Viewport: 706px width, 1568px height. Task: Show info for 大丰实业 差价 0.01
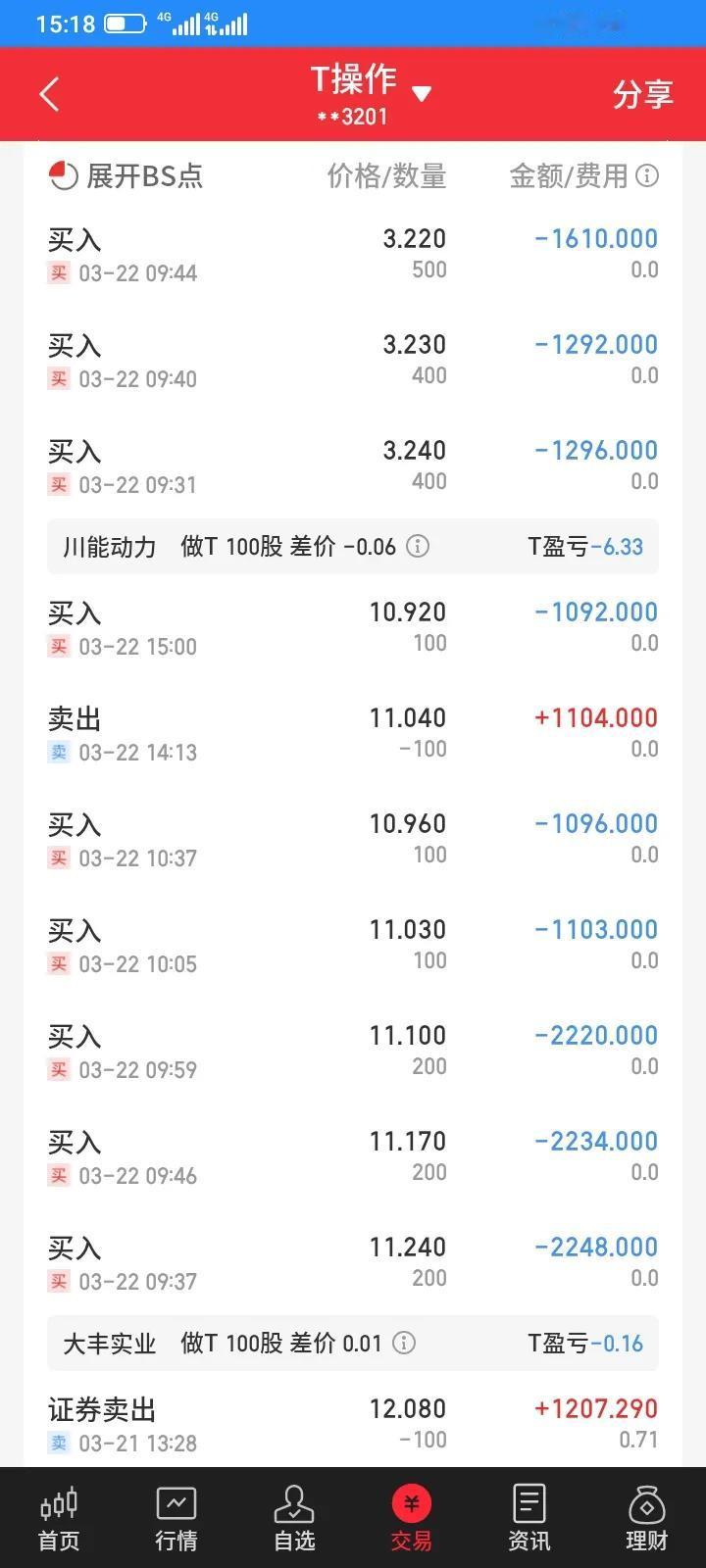404,1343
